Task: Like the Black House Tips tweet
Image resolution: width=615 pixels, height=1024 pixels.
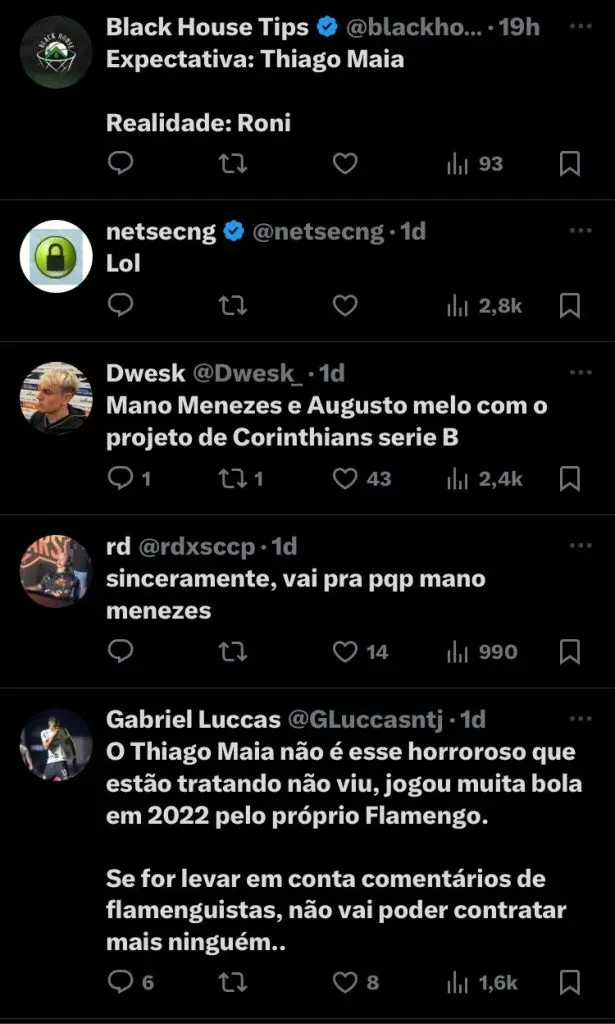Action: [x=345, y=164]
